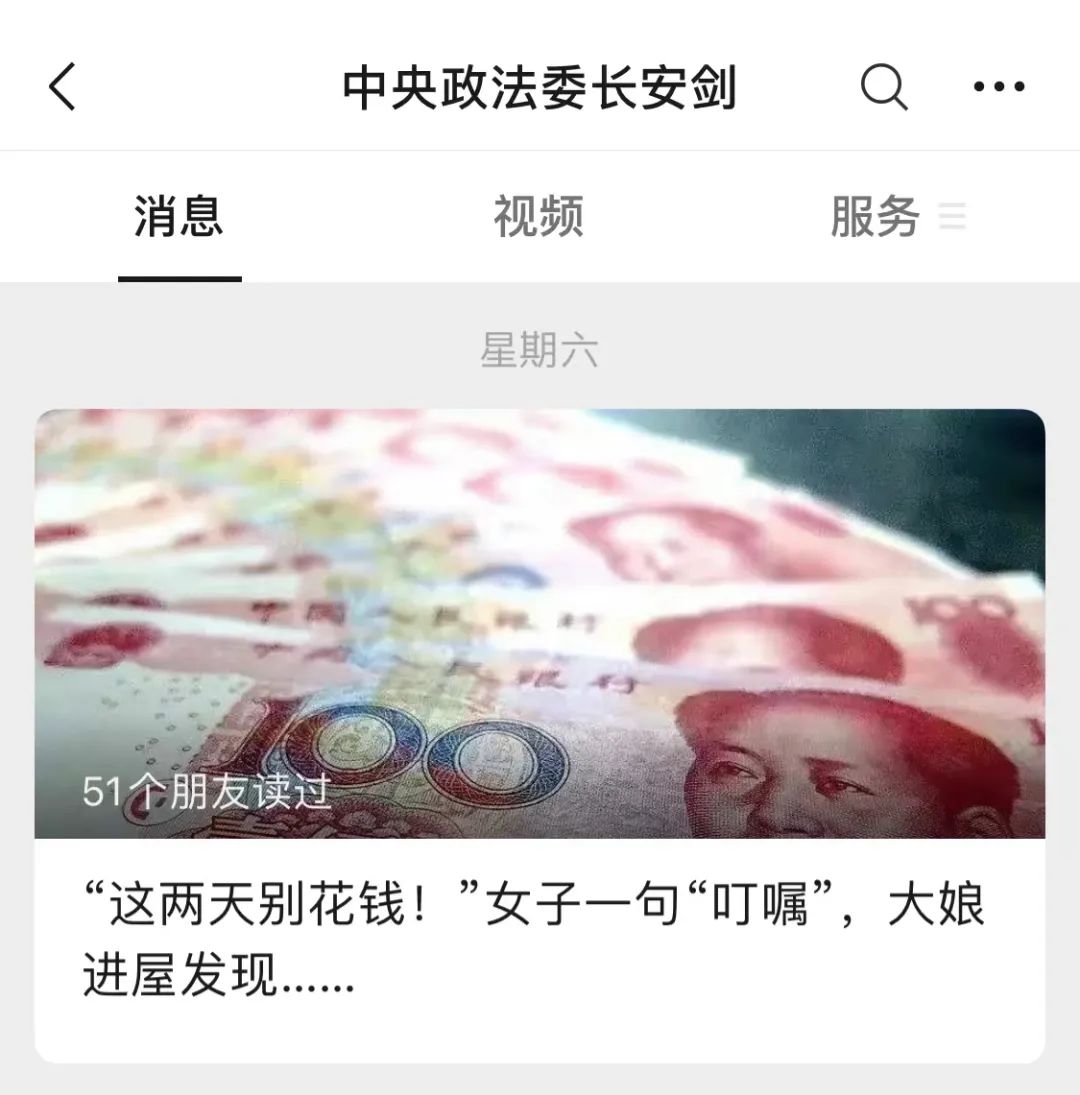Open the 服务 menu tab

pos(876,217)
